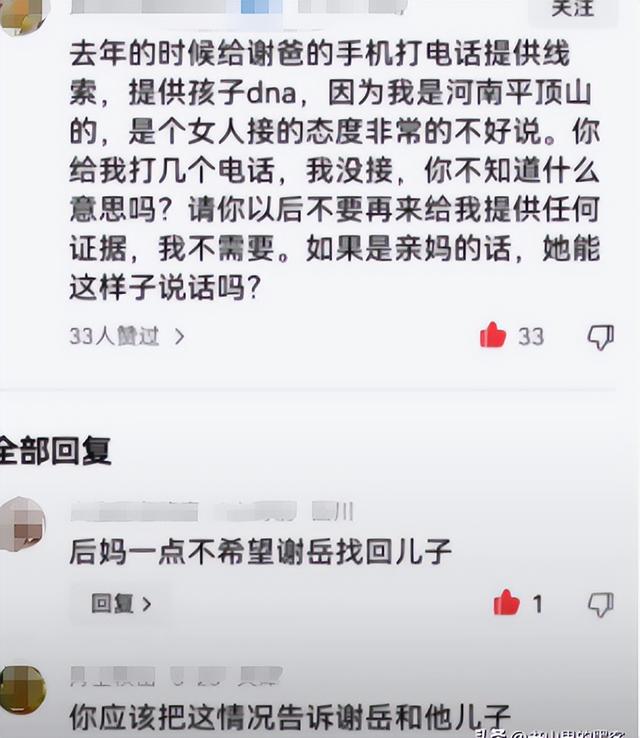Dislike the reply 后妈一点不希望谢岳找回儿子
Screen dimensions: 640x738
point(599,603)
